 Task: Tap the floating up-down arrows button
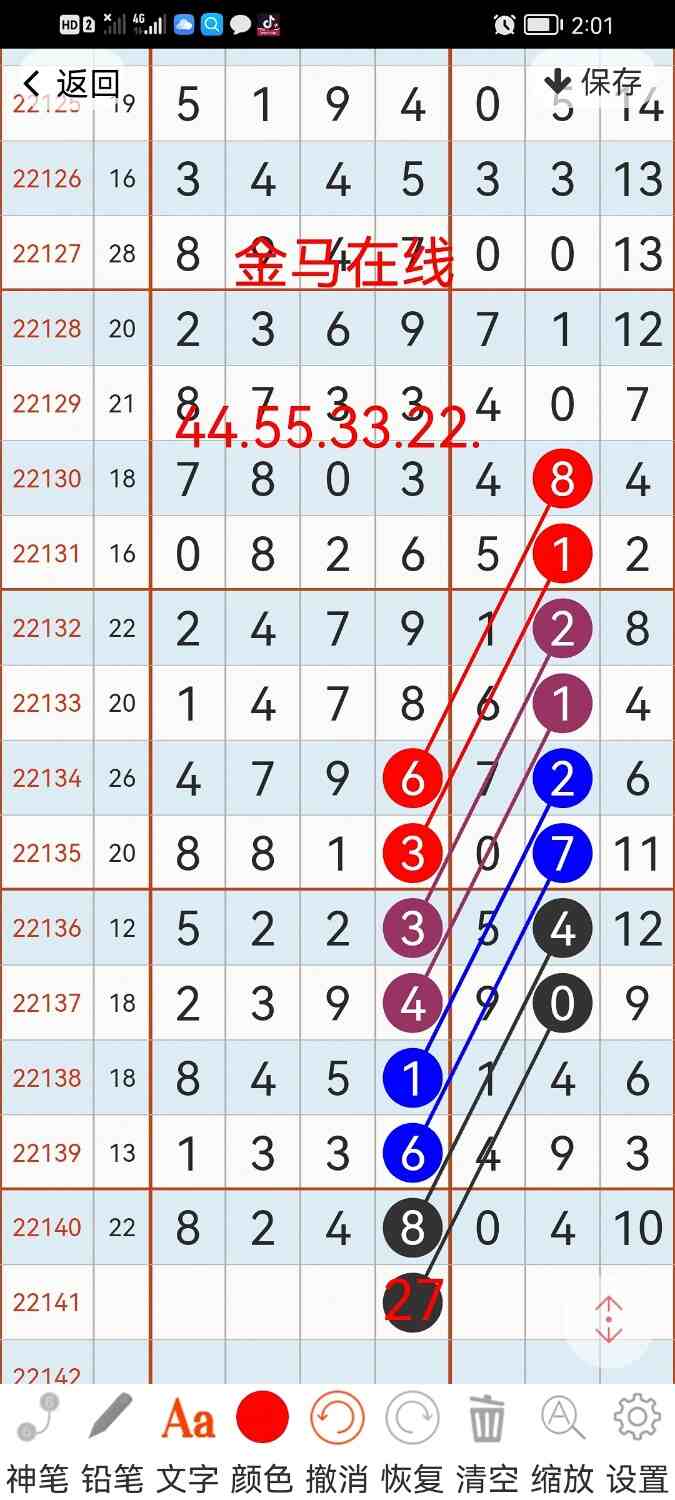609,1320
